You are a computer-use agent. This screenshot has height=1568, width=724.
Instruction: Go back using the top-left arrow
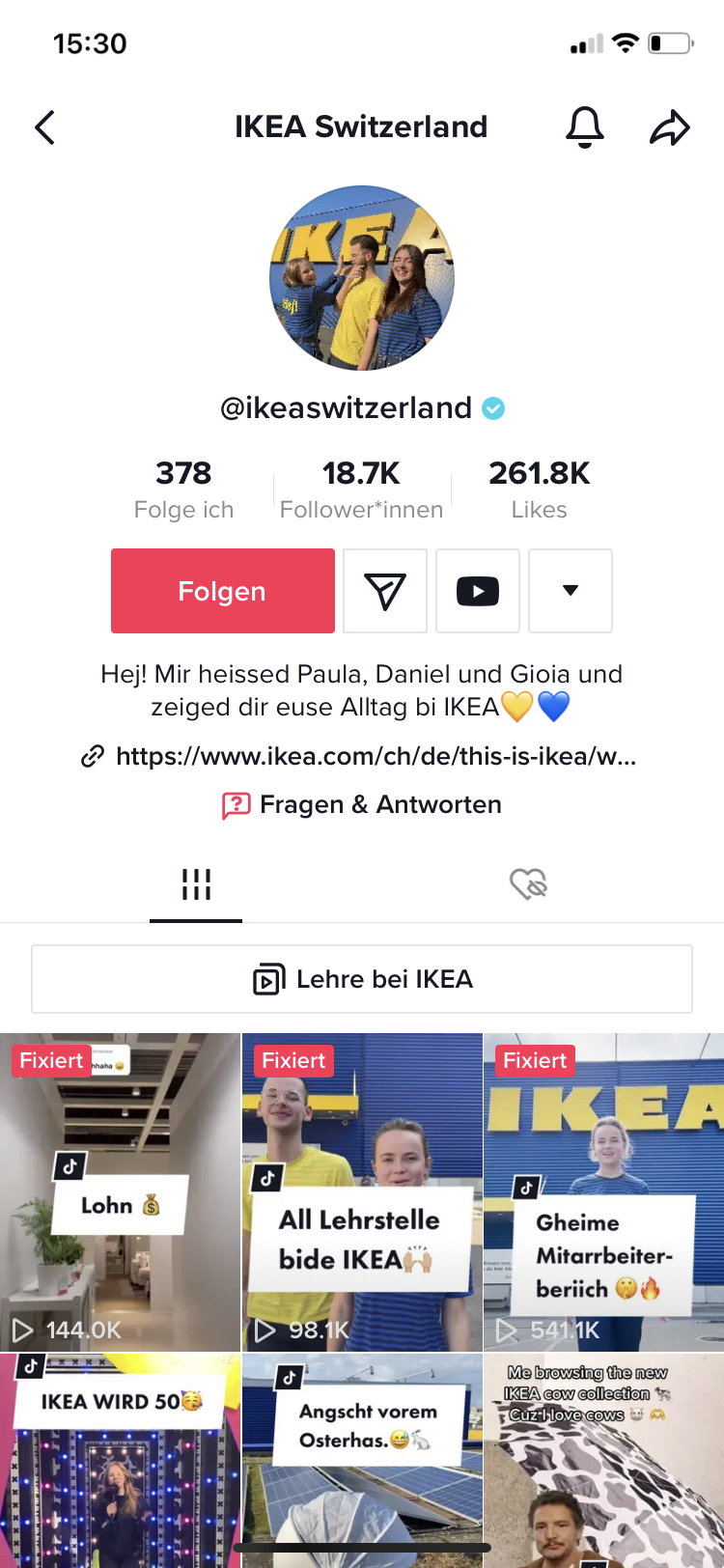click(44, 127)
